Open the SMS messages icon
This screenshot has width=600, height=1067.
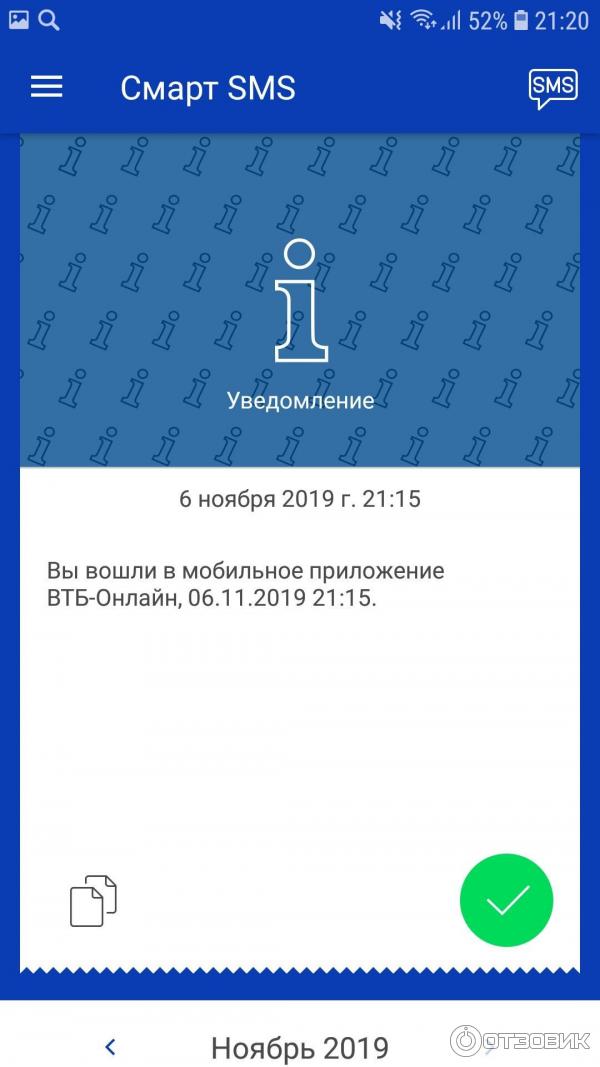coord(552,88)
